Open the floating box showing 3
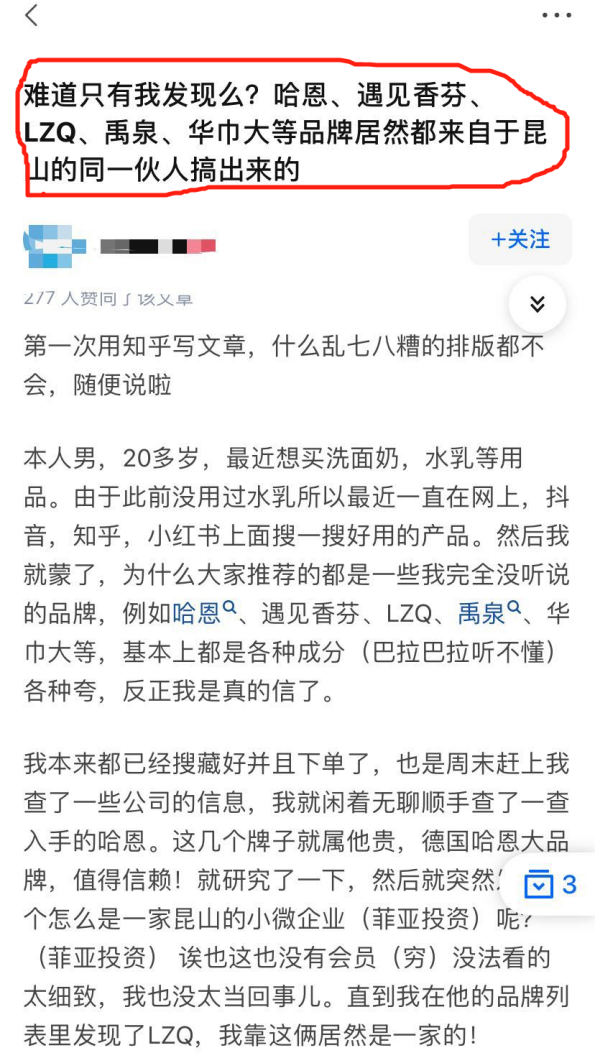 [550, 884]
